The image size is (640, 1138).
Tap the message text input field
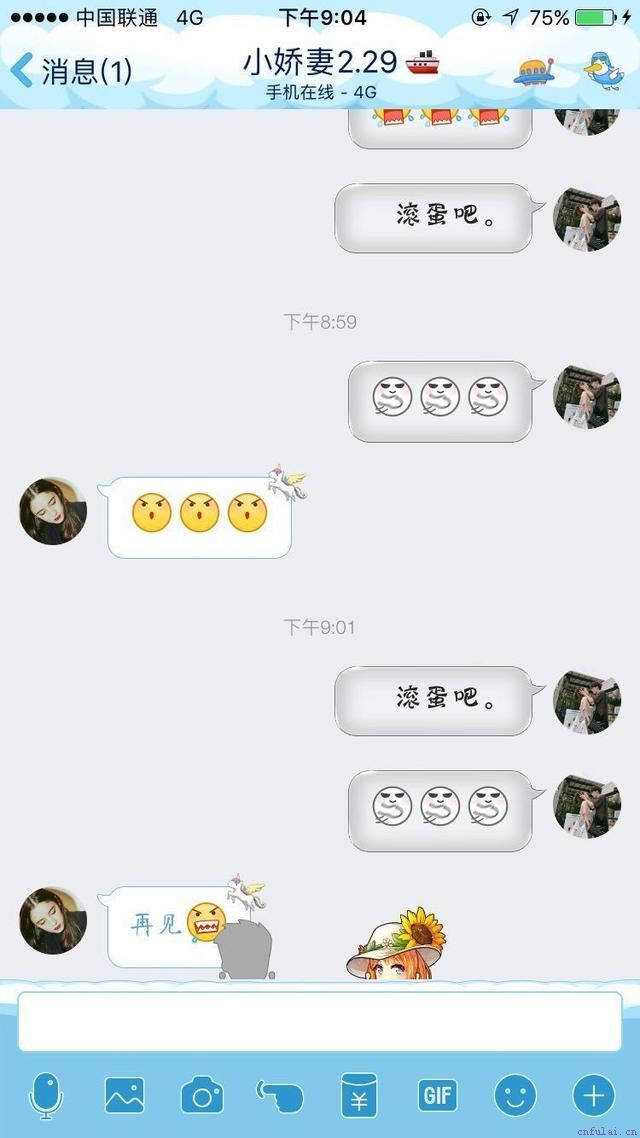[320, 1021]
